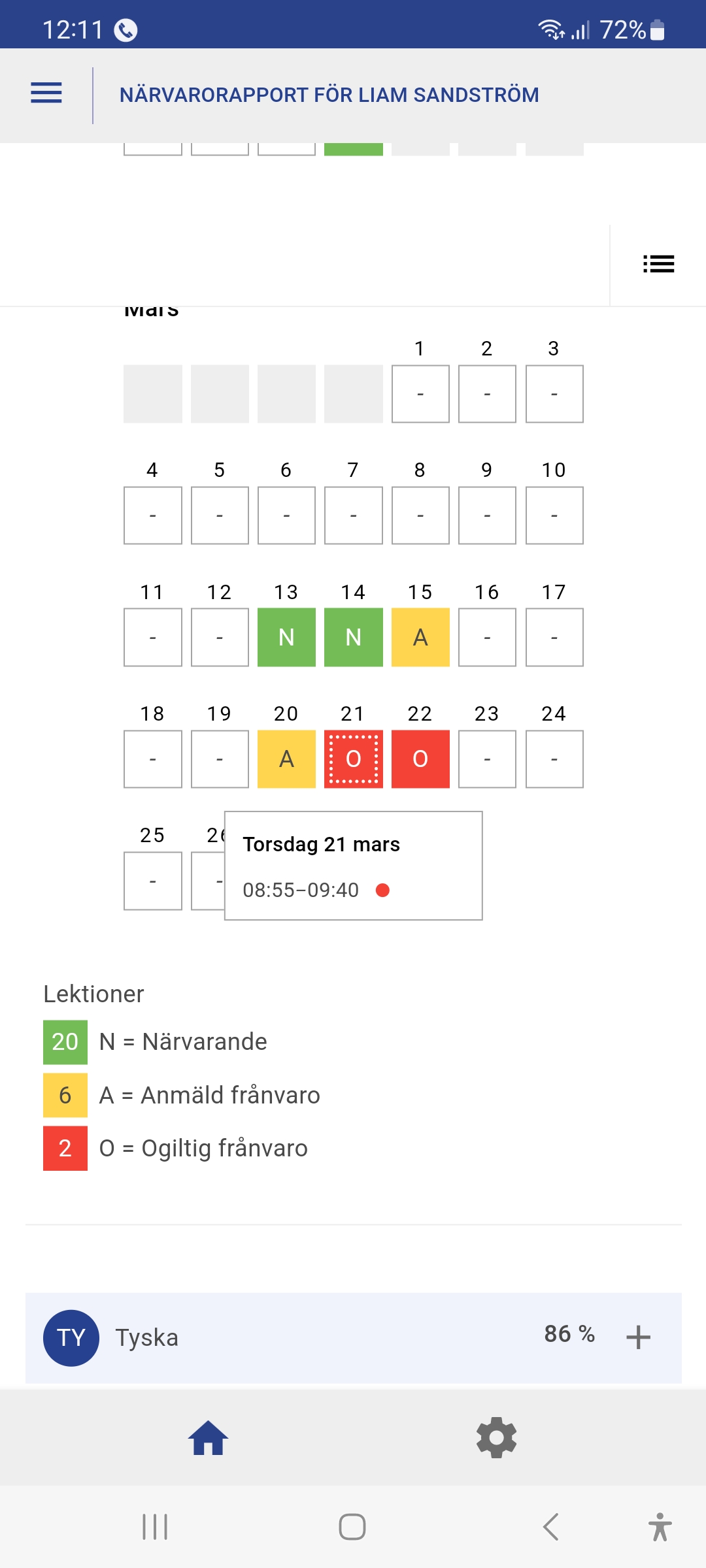Go back using system back button
The width and height of the screenshot is (706, 1568).
click(x=551, y=1527)
